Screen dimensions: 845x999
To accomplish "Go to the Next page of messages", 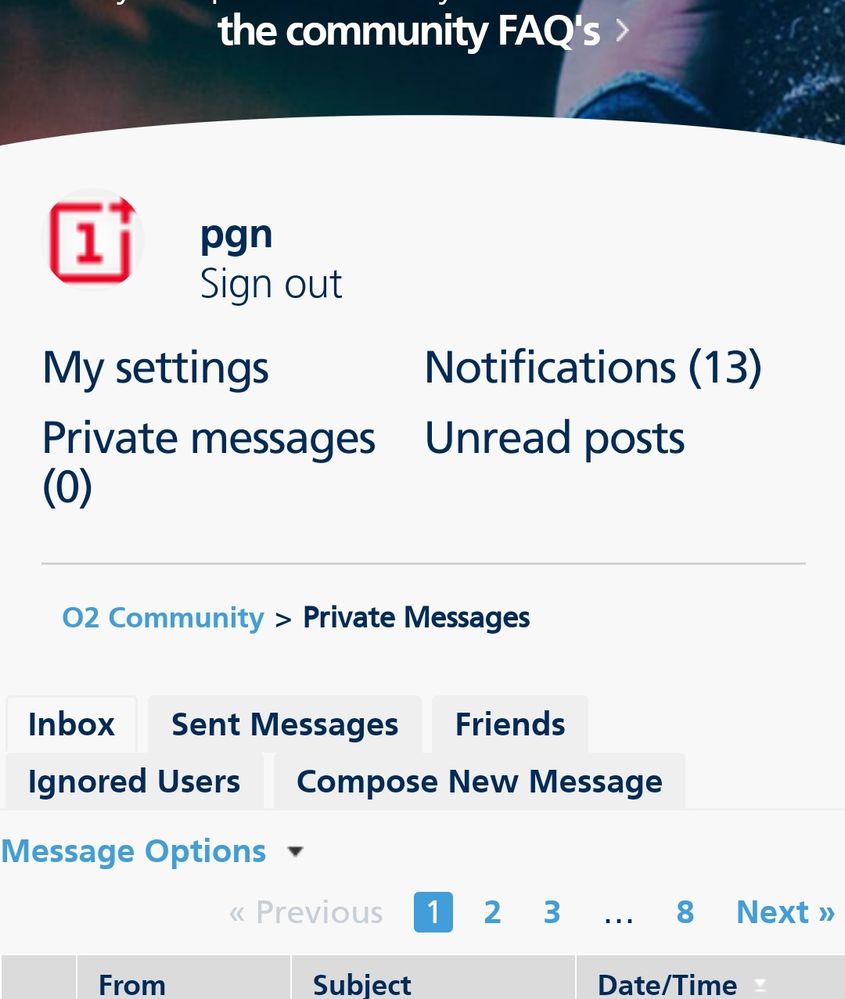I will [785, 912].
